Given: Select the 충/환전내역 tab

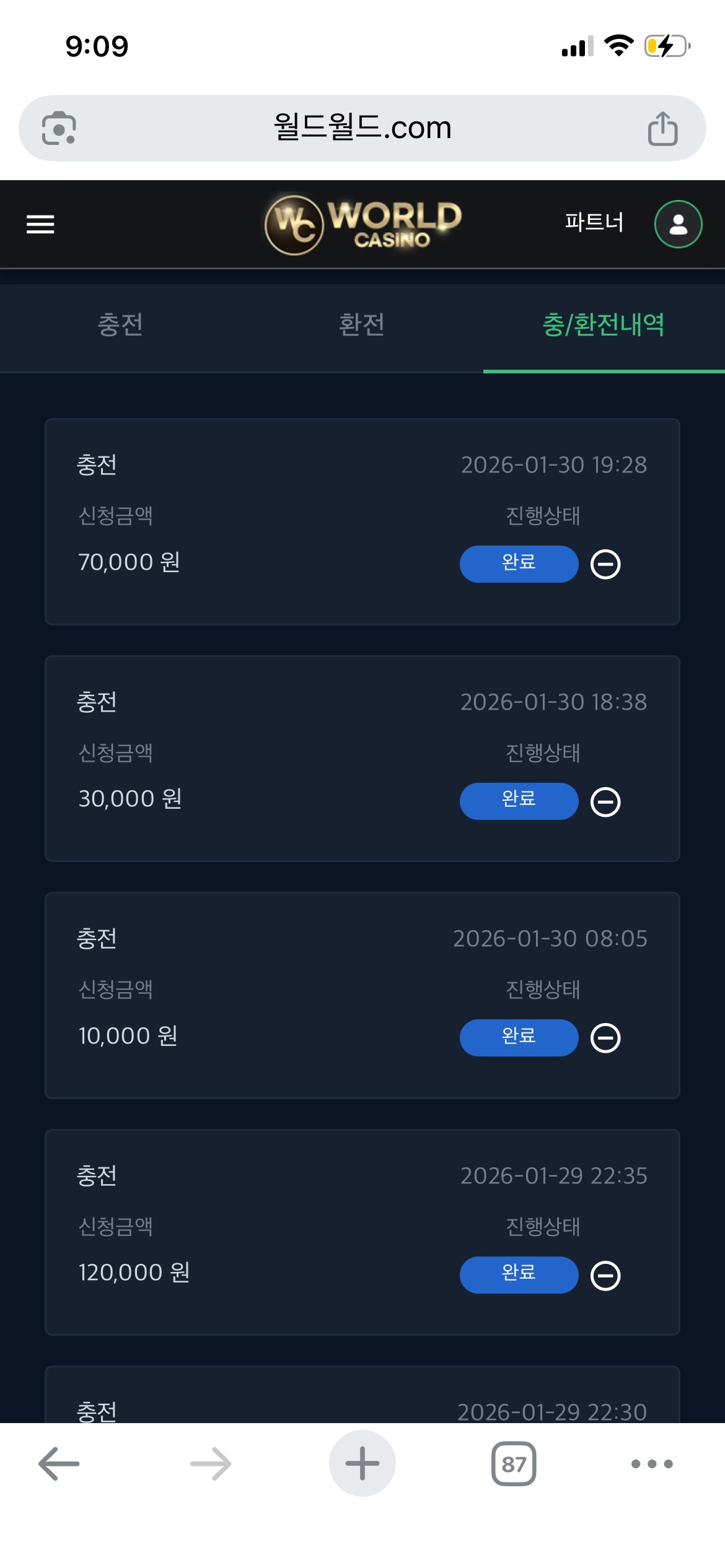Looking at the screenshot, I should [x=604, y=325].
